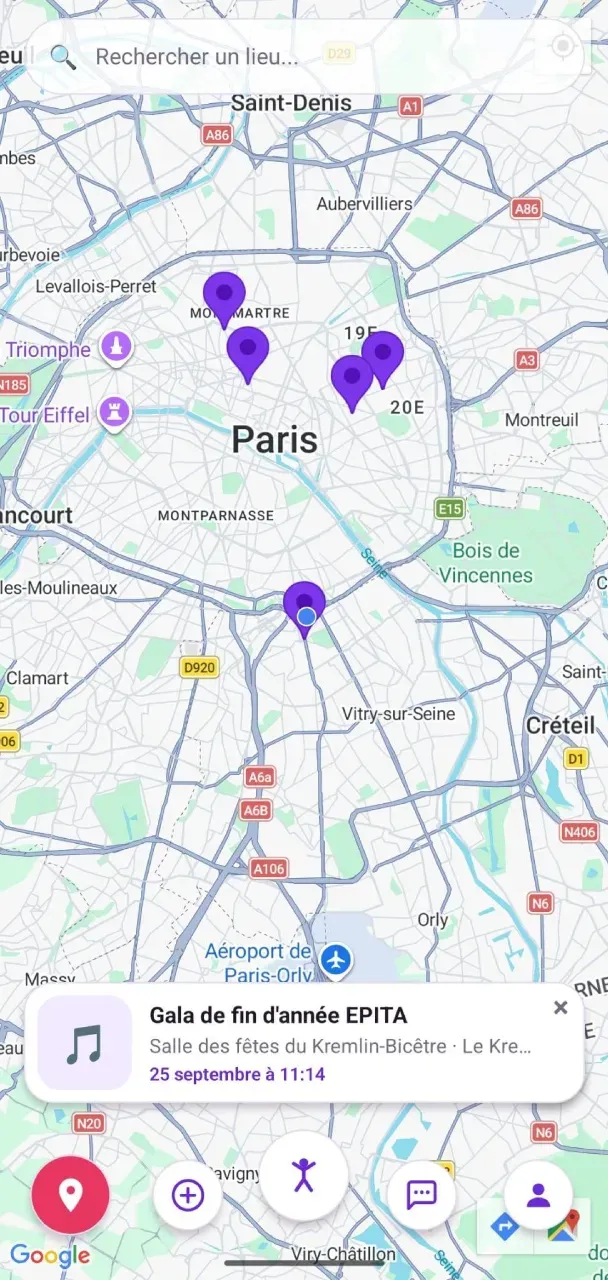Open this area in Google Maps
Image resolution: width=608 pixels, height=1280 pixels.
click(562, 1226)
